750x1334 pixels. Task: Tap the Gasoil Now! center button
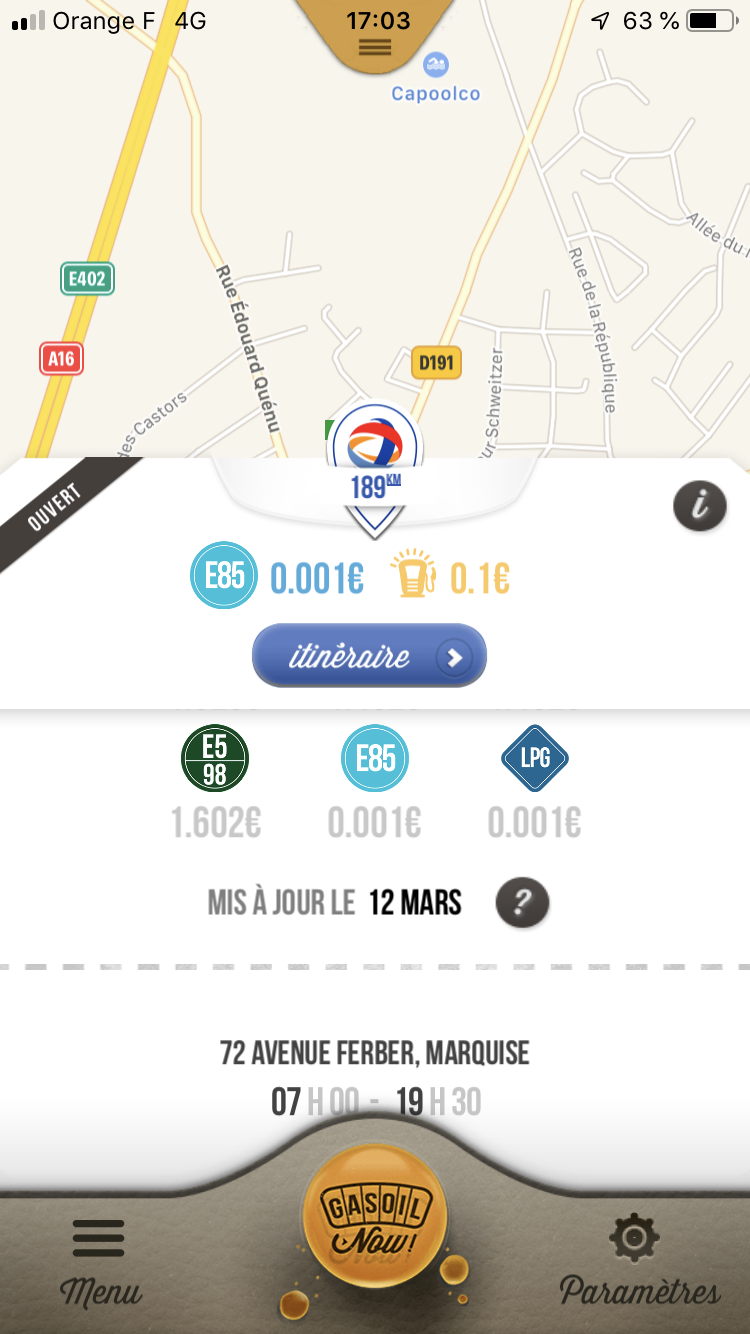pos(375,1218)
